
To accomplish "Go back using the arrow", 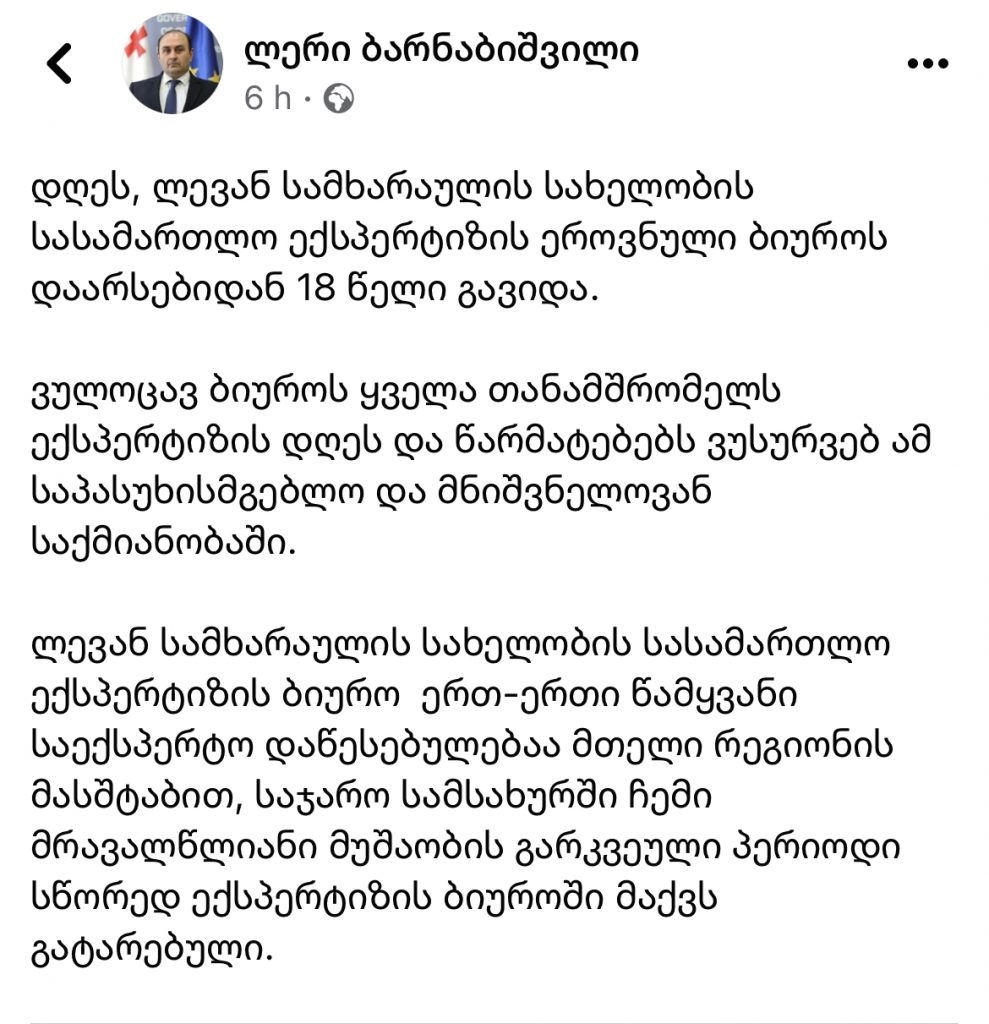I will [x=60, y=64].
